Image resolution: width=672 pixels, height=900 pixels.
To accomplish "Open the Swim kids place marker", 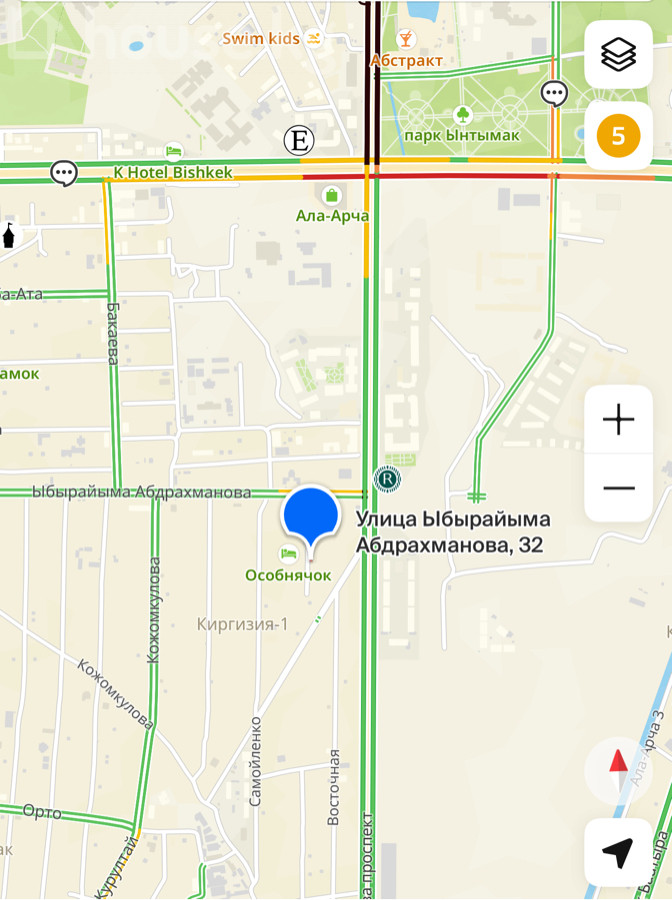I will coord(314,39).
